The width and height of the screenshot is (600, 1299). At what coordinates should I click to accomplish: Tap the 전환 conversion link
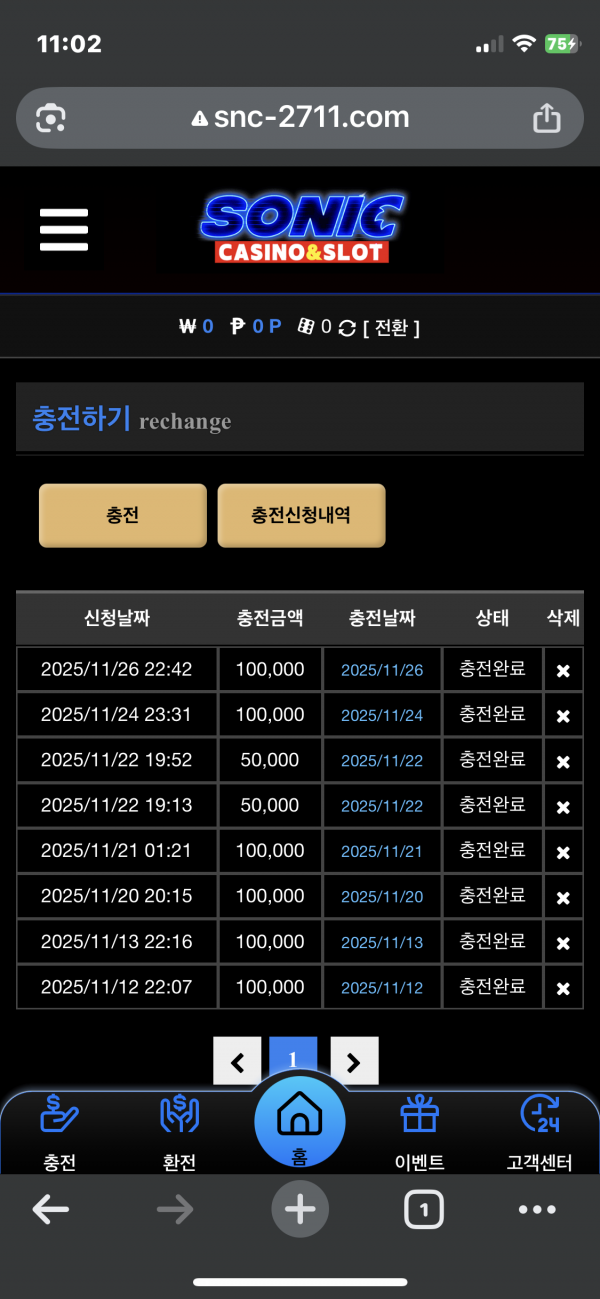click(392, 327)
